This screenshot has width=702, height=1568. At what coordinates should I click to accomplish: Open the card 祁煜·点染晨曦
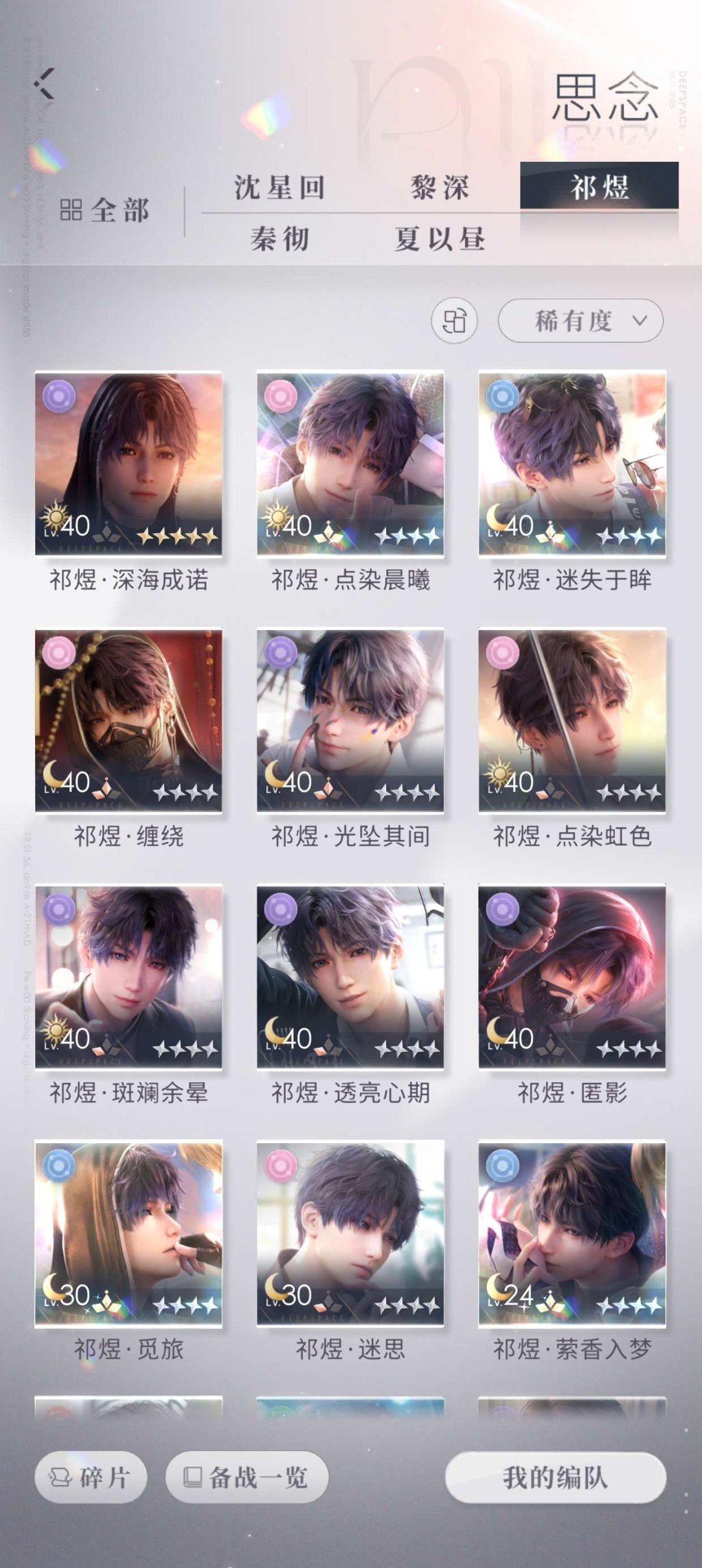[350, 463]
